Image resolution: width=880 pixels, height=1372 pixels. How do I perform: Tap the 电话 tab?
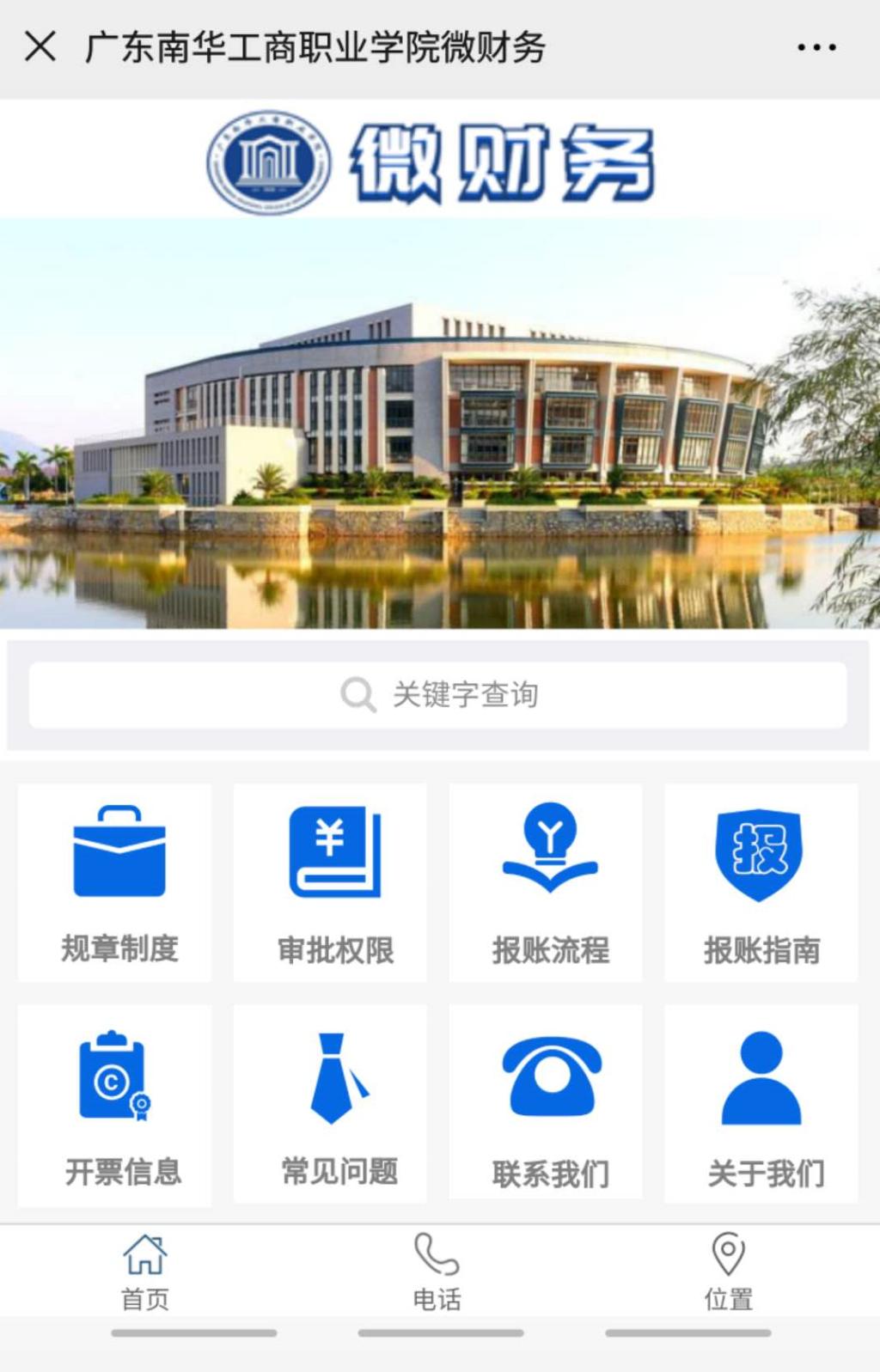click(437, 1271)
